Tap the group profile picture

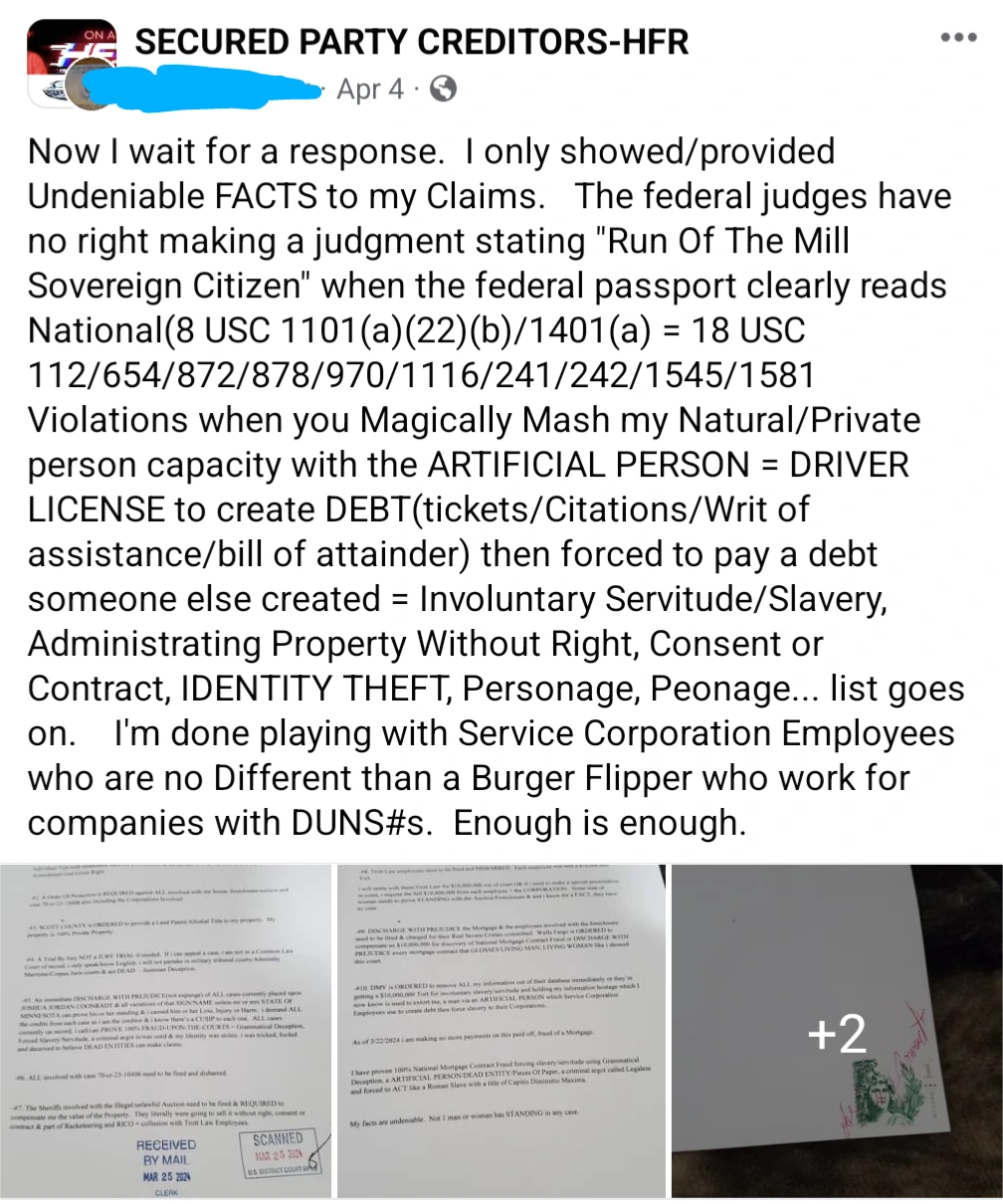[x=70, y=62]
